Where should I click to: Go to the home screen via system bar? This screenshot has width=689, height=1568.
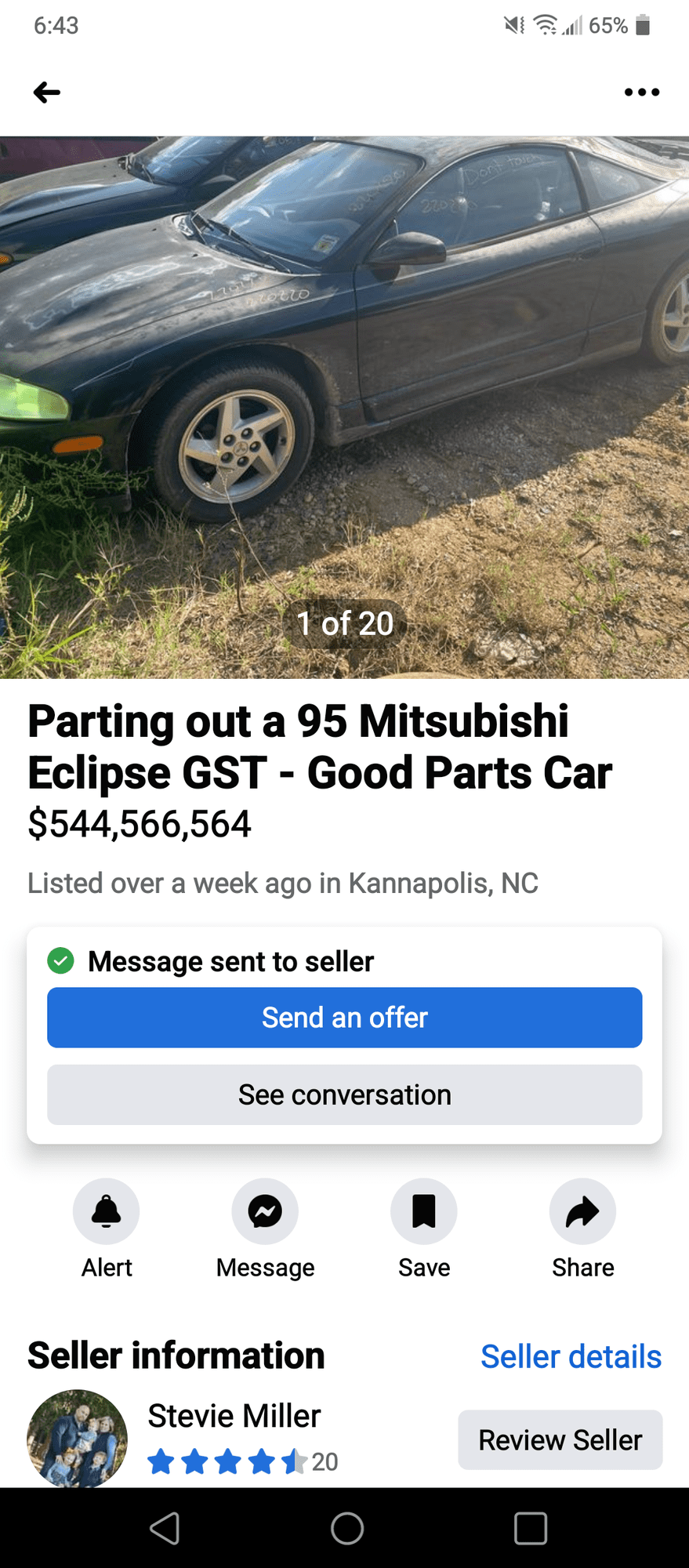pos(347,1527)
